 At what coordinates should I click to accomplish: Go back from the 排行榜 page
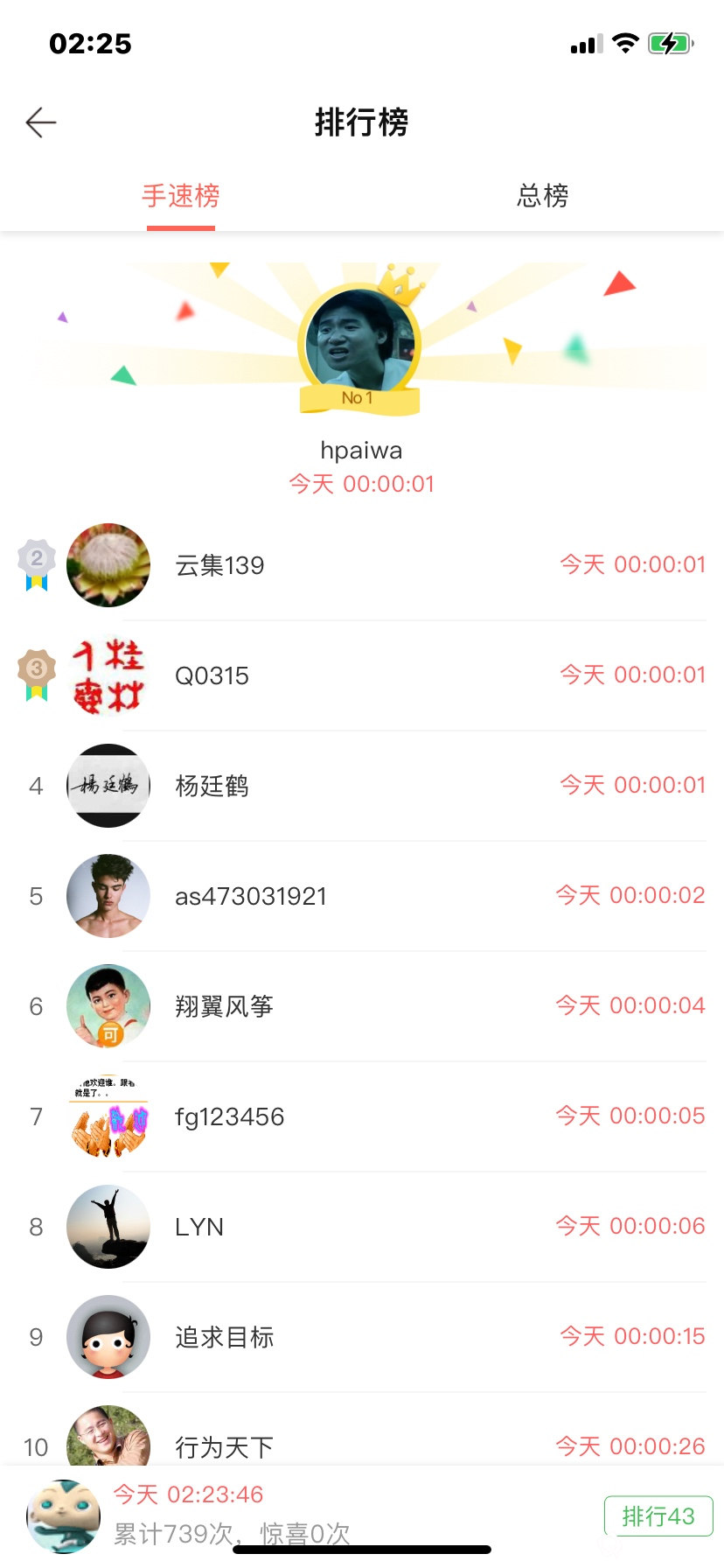click(41, 122)
